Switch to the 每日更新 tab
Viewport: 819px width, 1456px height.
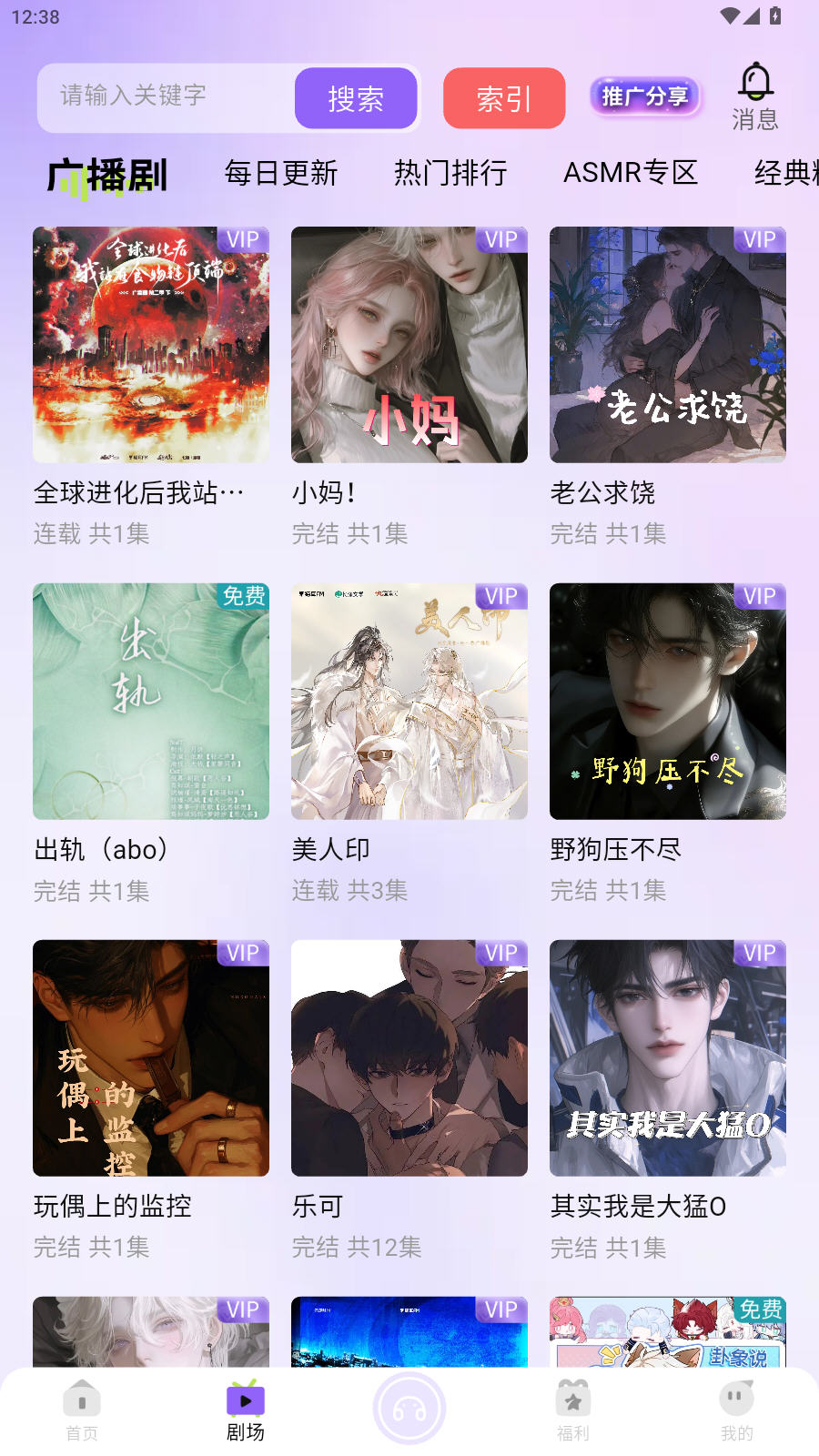(281, 173)
